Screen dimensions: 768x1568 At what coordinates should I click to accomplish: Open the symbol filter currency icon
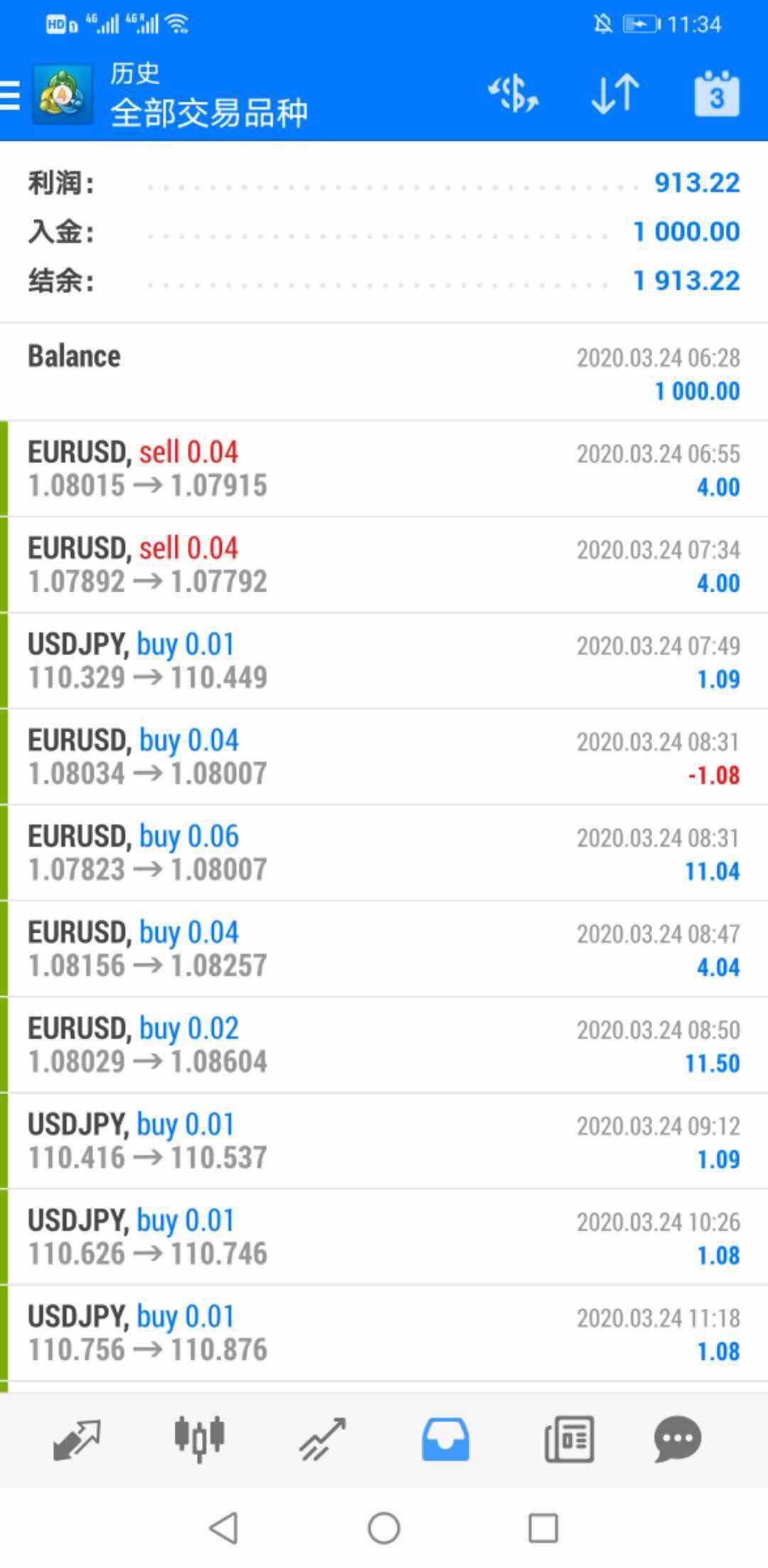[513, 95]
